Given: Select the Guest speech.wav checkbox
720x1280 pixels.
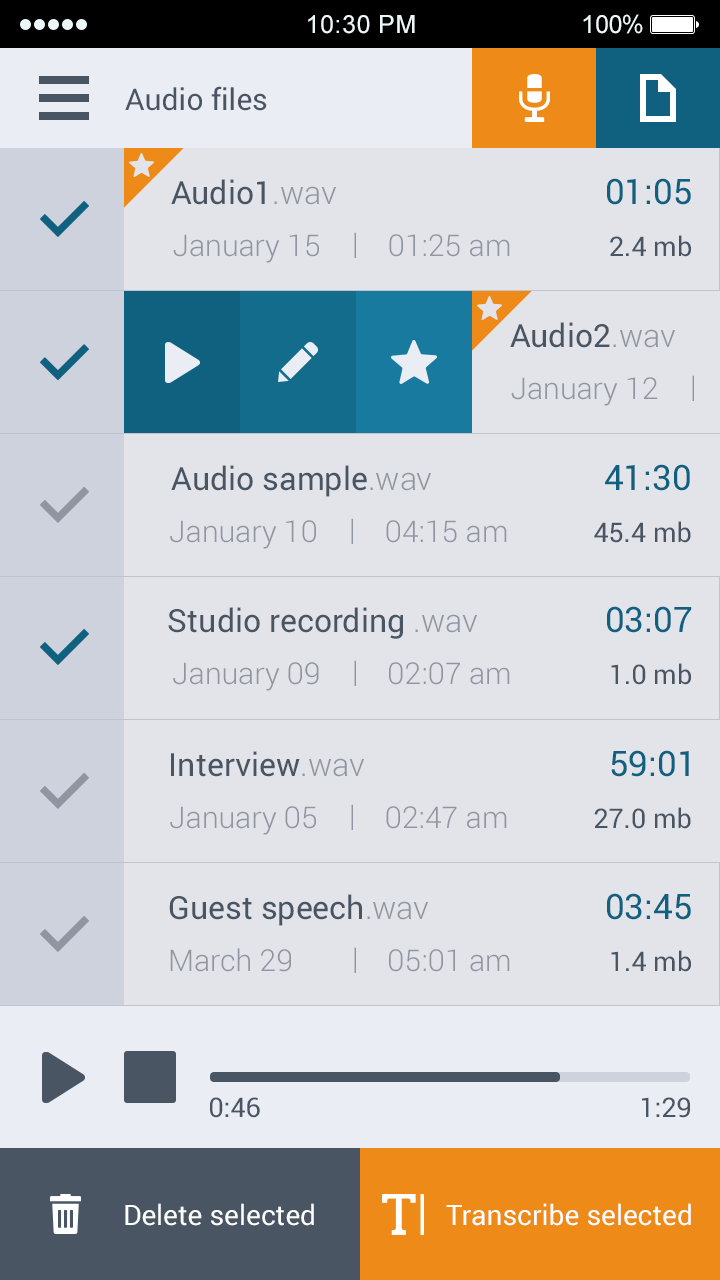Looking at the screenshot, I should (x=62, y=934).
